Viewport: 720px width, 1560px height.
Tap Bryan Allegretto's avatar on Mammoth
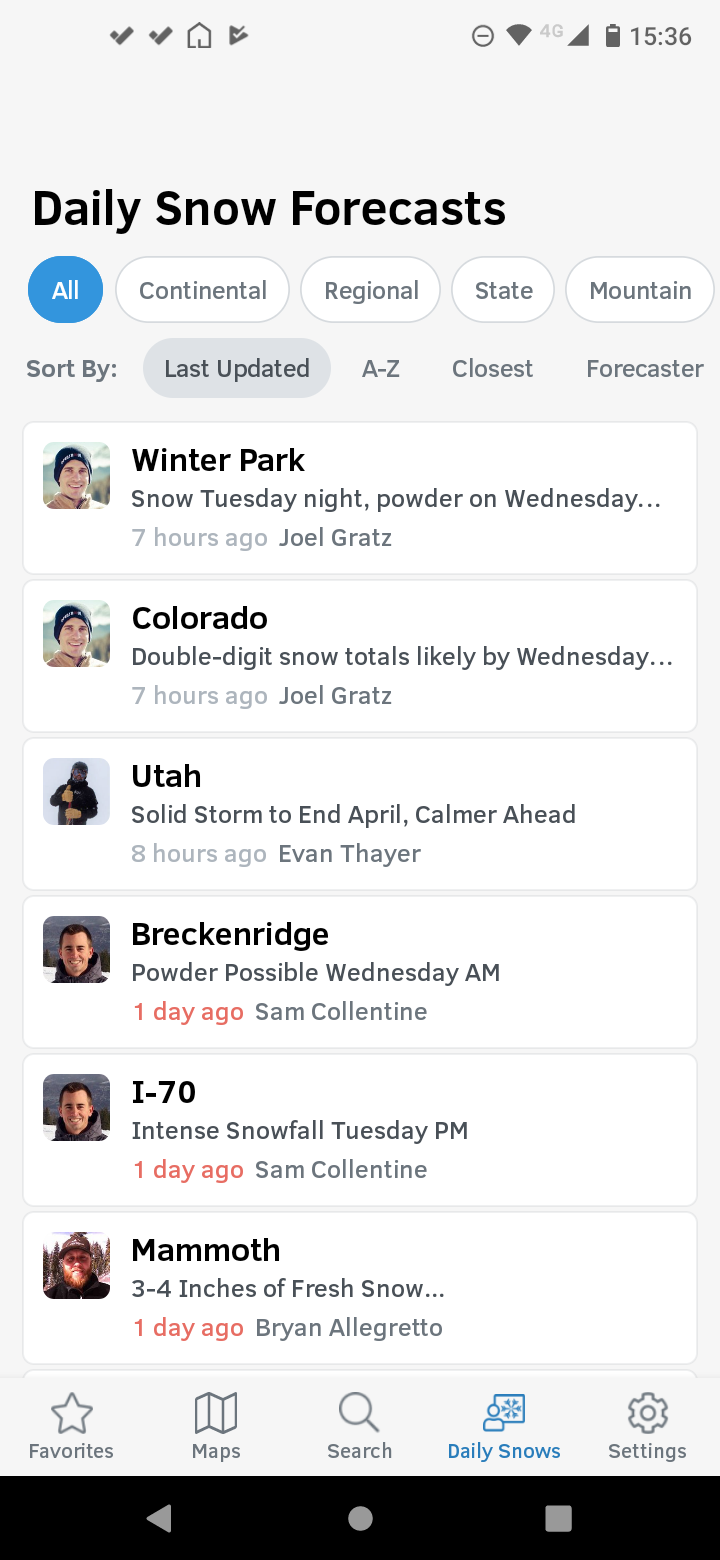click(76, 1265)
